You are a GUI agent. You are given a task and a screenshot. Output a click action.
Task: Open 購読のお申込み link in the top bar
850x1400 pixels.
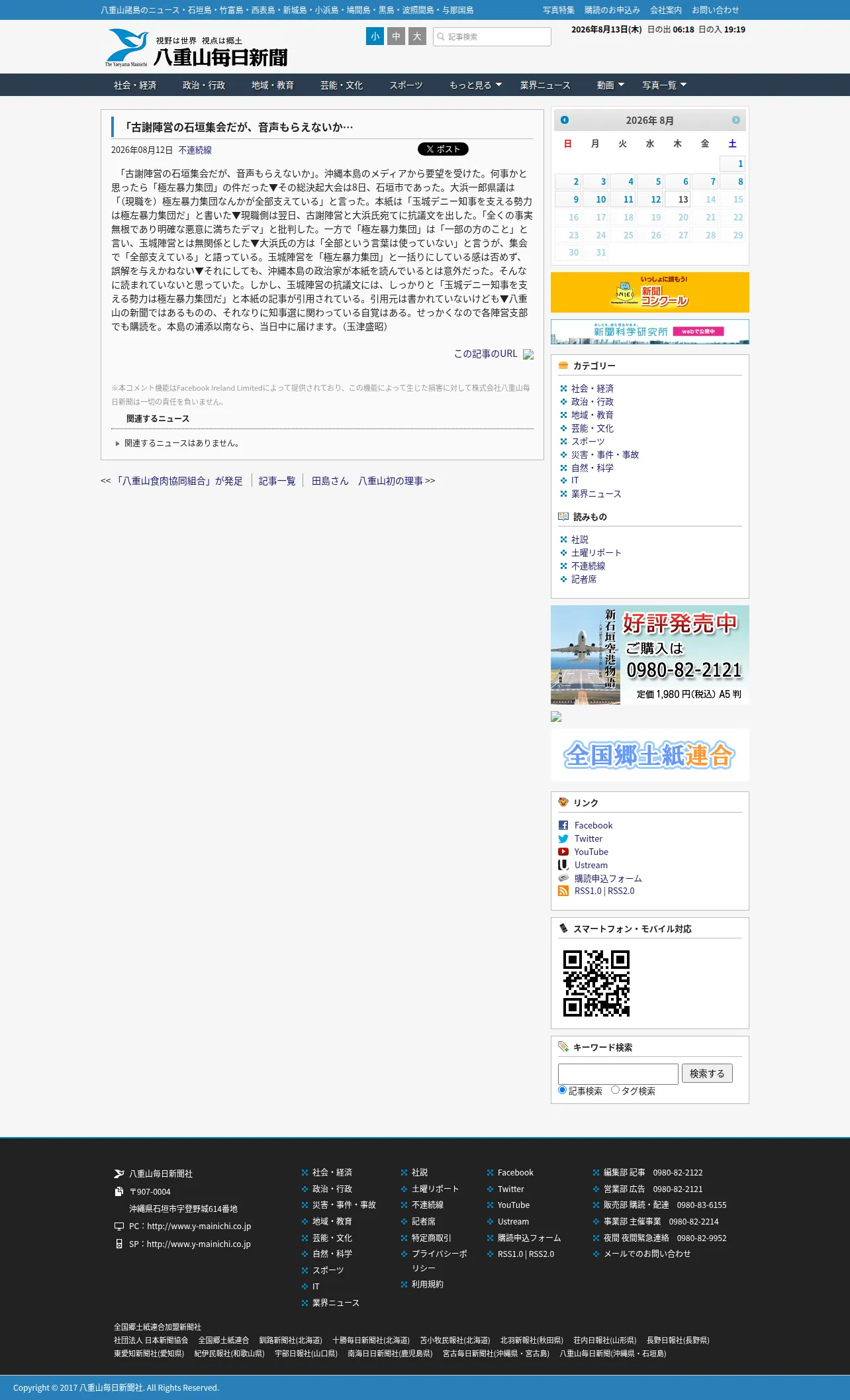pyautogui.click(x=612, y=10)
